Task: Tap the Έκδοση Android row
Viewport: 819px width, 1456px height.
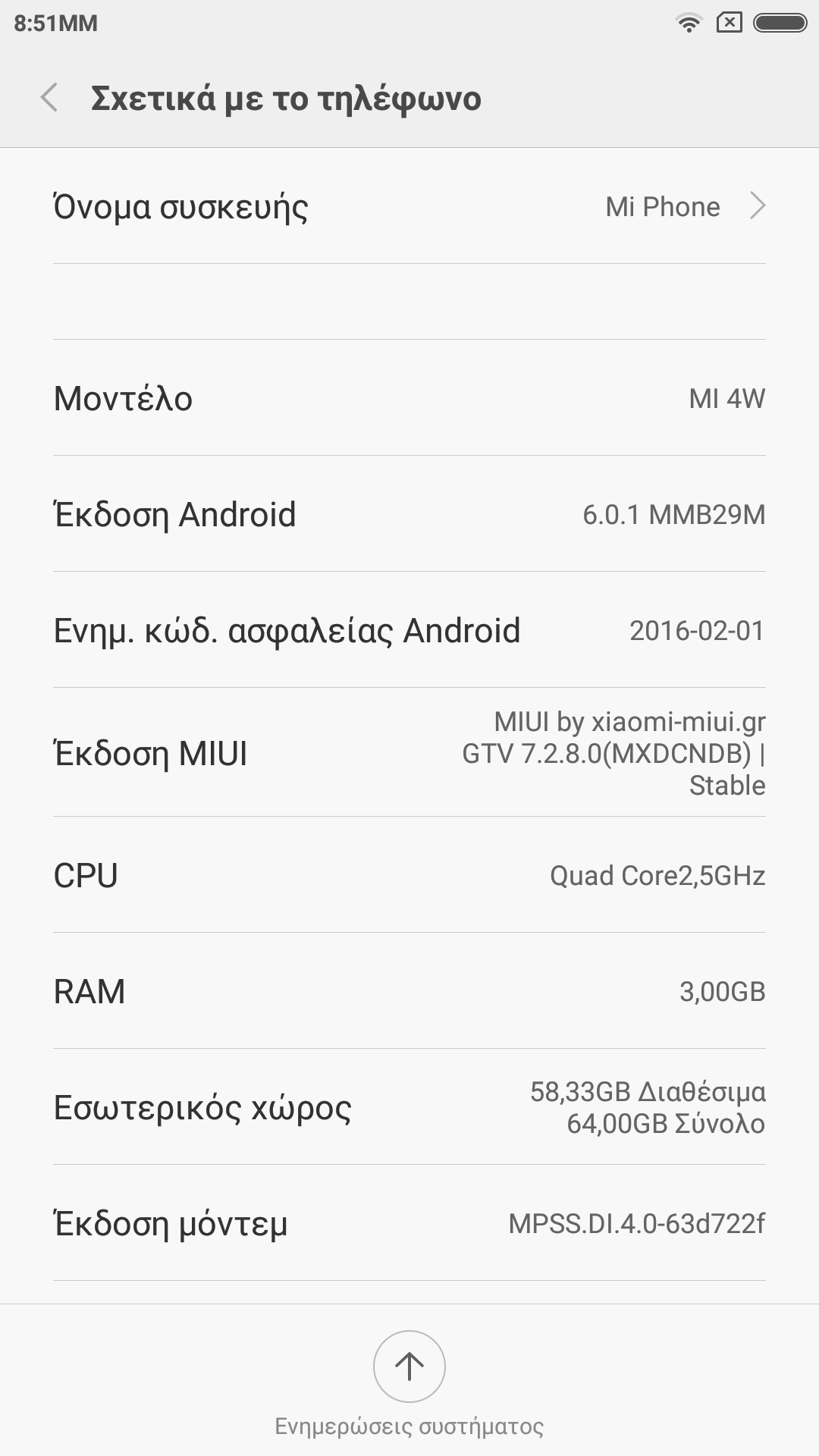Action: (x=409, y=514)
